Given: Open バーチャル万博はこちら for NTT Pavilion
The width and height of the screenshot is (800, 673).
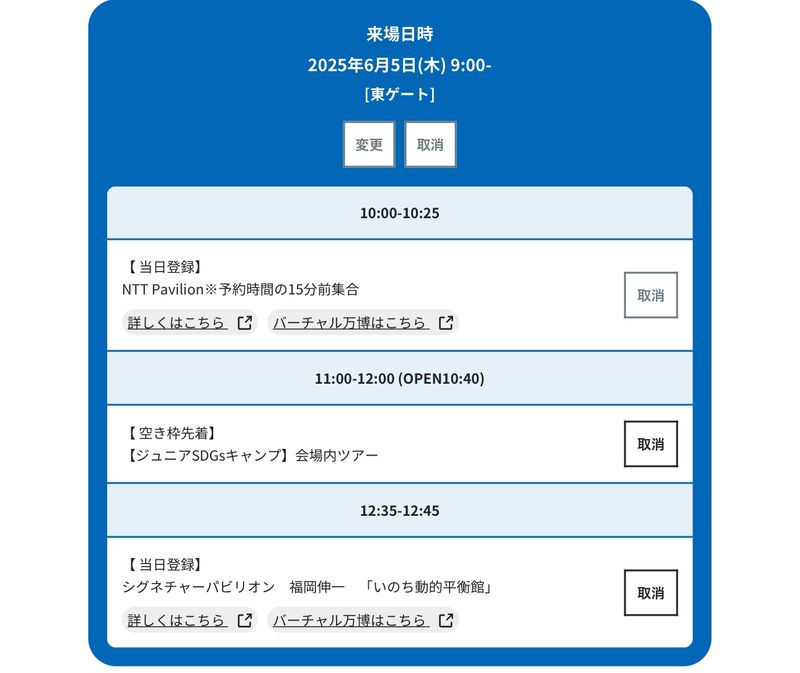Looking at the screenshot, I should (363, 323).
